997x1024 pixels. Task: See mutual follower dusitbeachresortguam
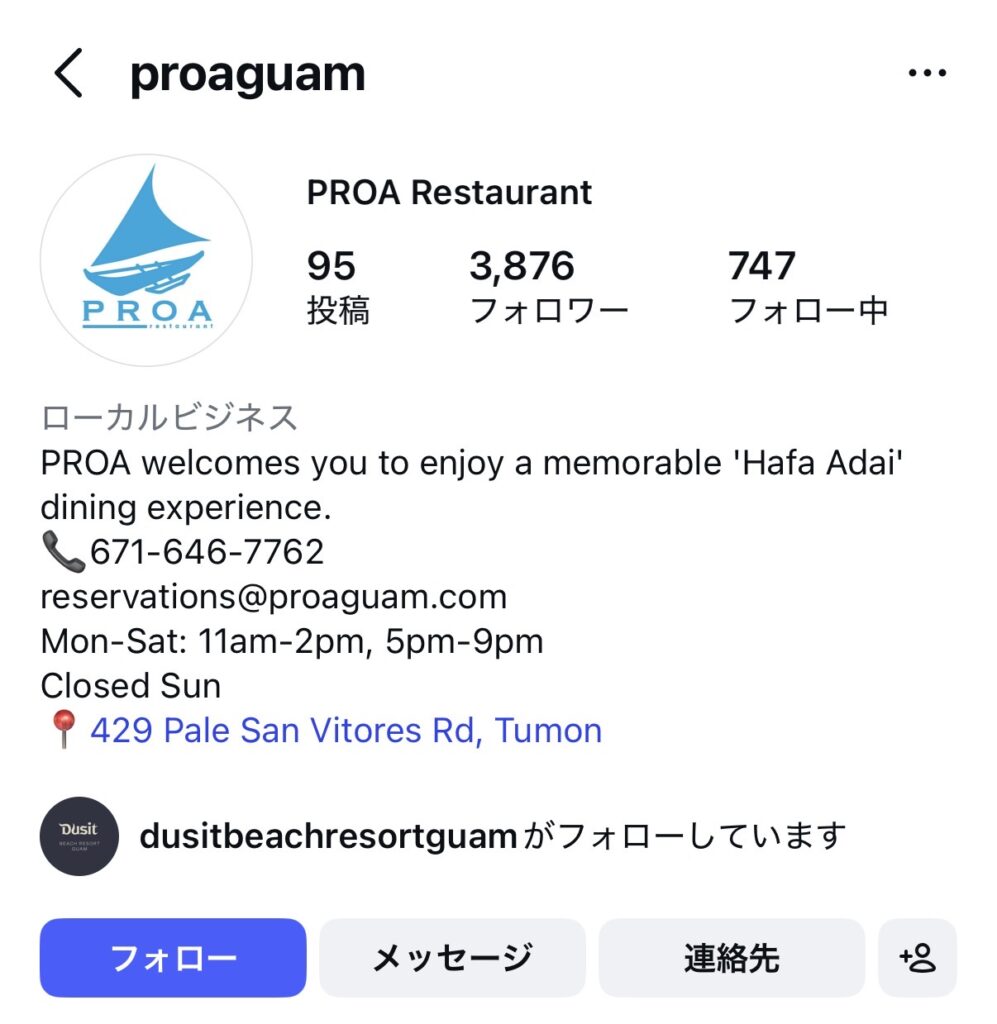(x=327, y=835)
